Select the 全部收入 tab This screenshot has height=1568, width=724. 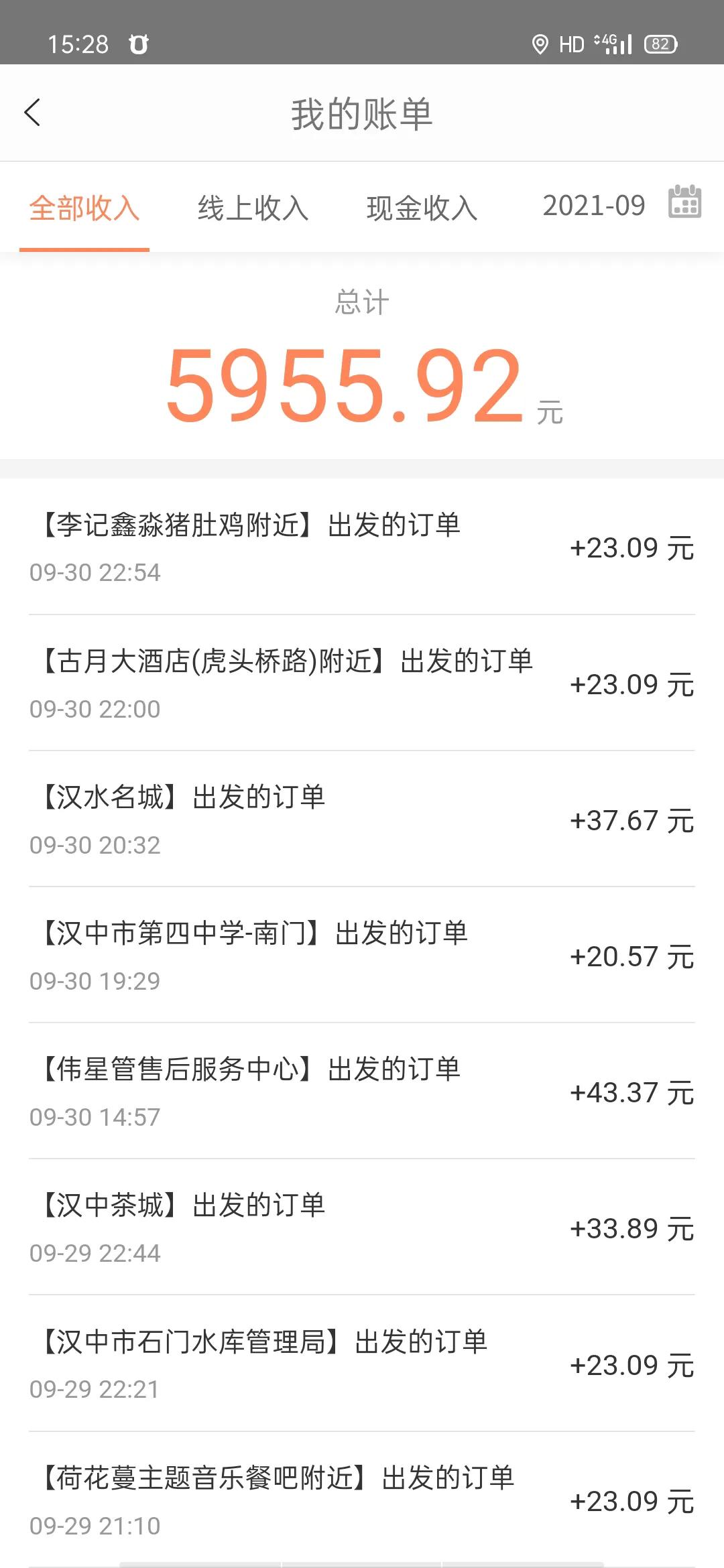point(85,208)
